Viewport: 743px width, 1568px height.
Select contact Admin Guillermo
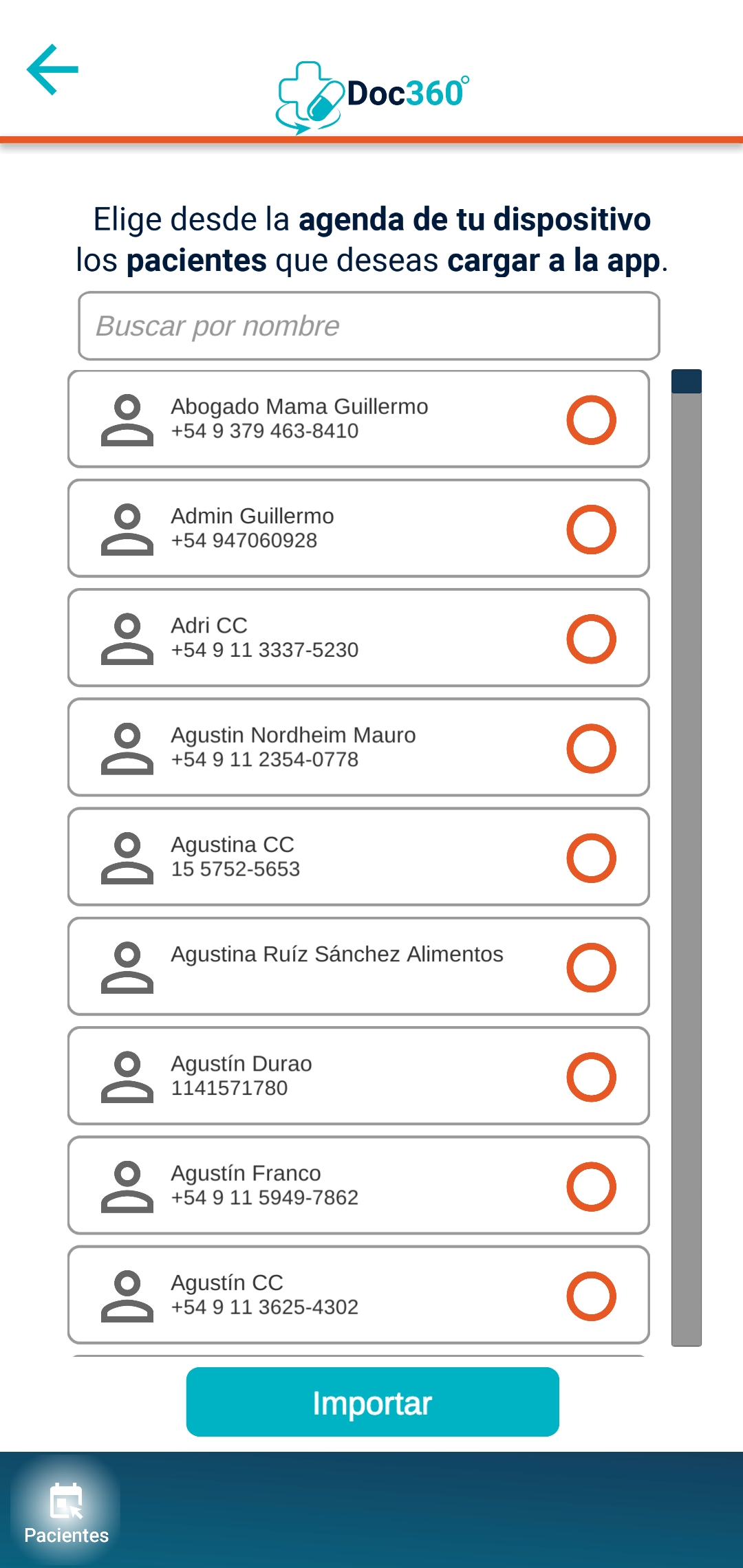(591, 529)
